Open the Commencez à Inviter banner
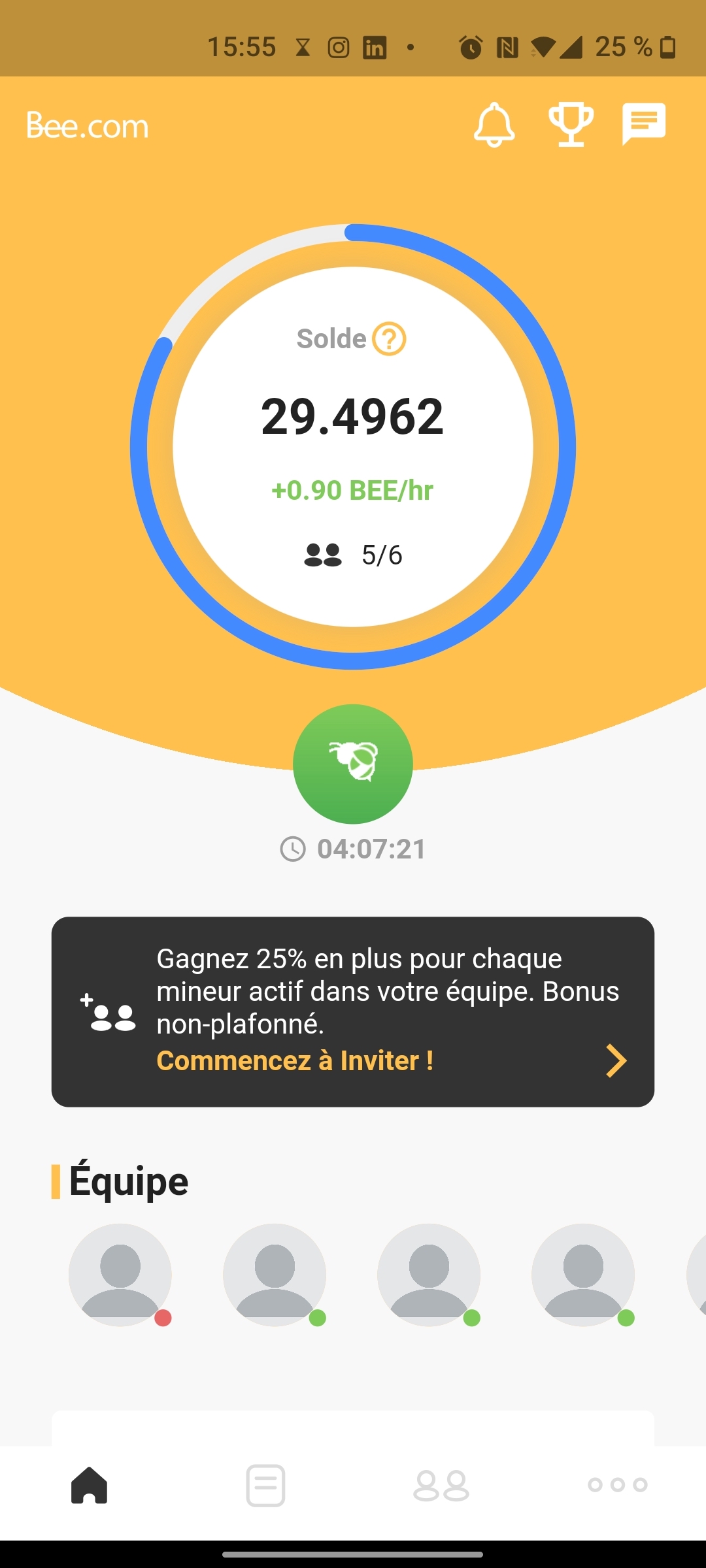Screen dimensions: 706x1568 click(353, 1011)
